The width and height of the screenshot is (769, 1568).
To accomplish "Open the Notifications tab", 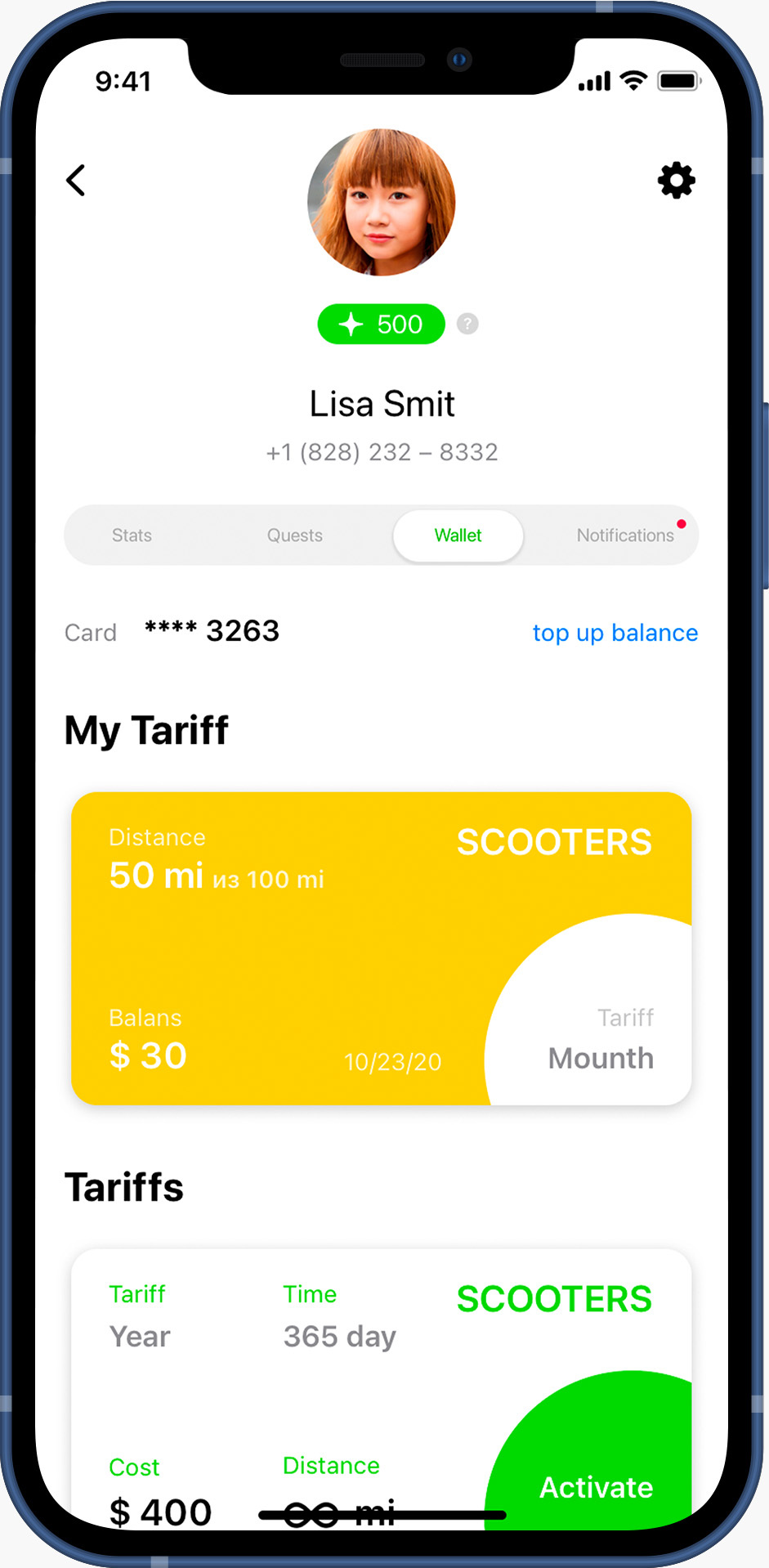I will pos(625,535).
